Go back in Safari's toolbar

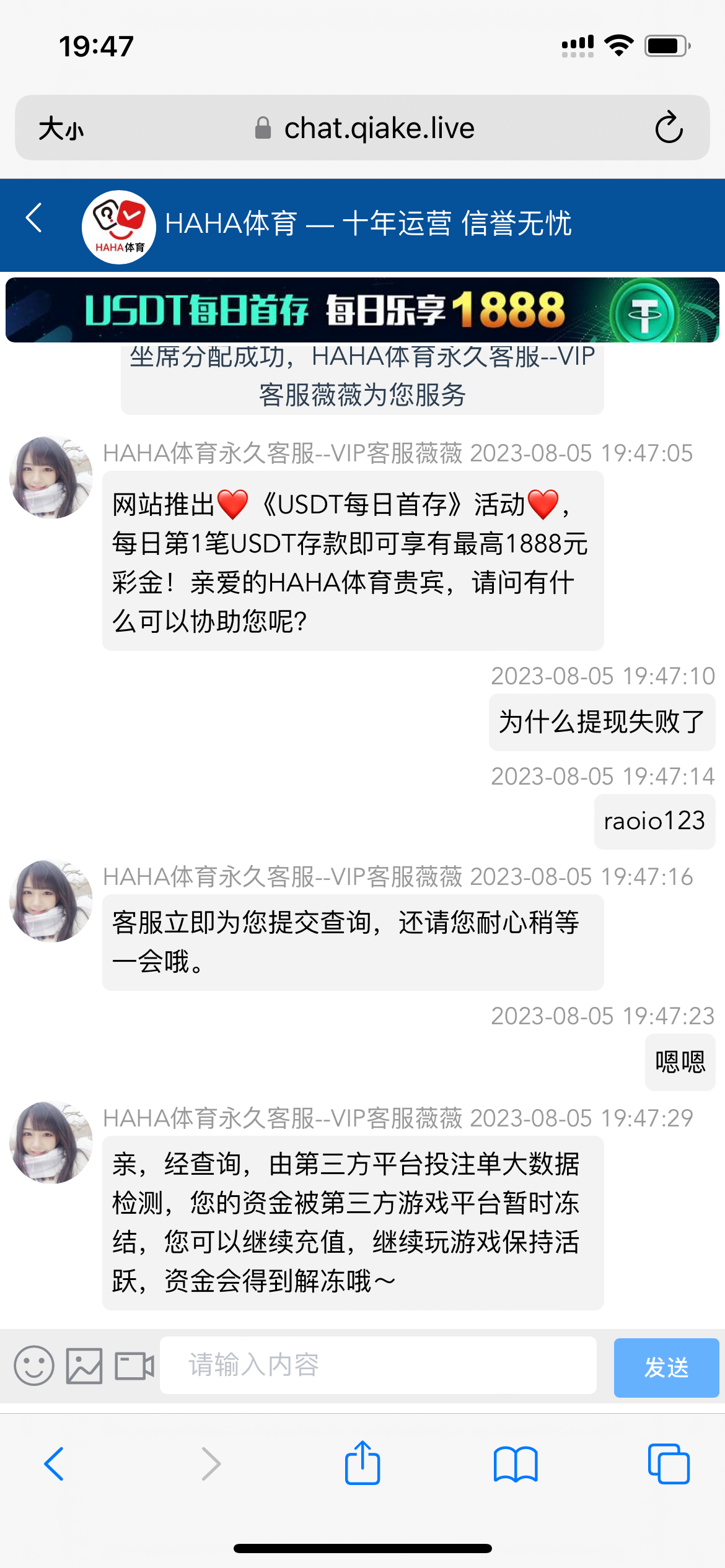55,1464
